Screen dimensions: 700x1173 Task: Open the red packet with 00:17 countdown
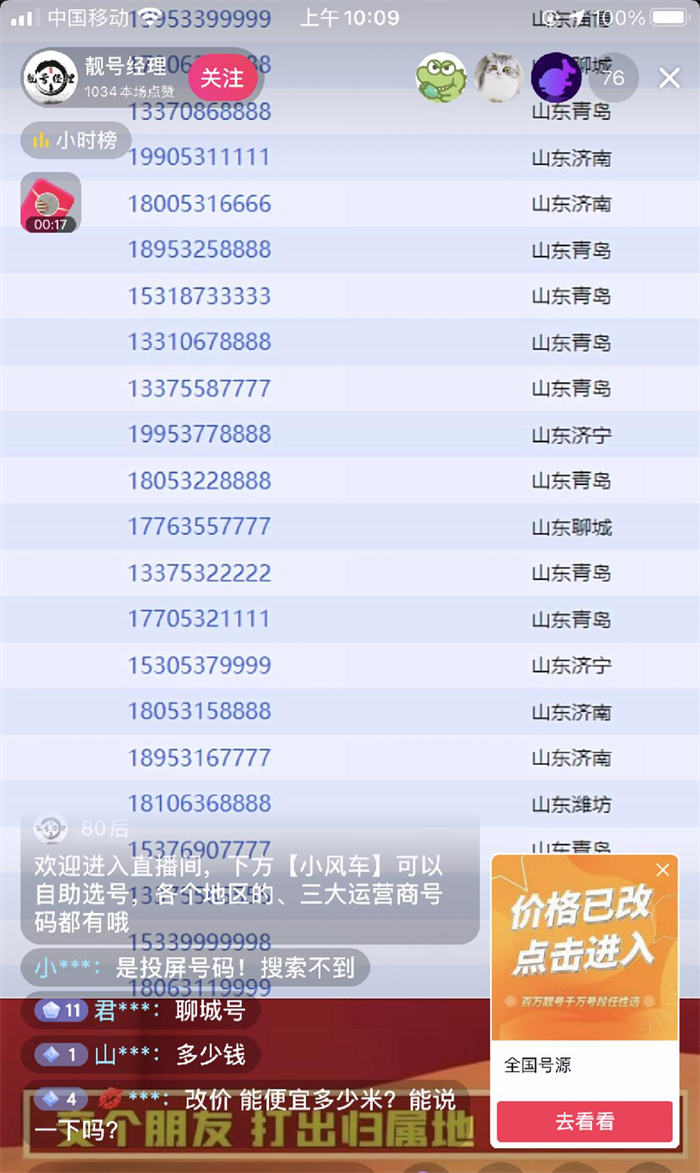pos(50,202)
